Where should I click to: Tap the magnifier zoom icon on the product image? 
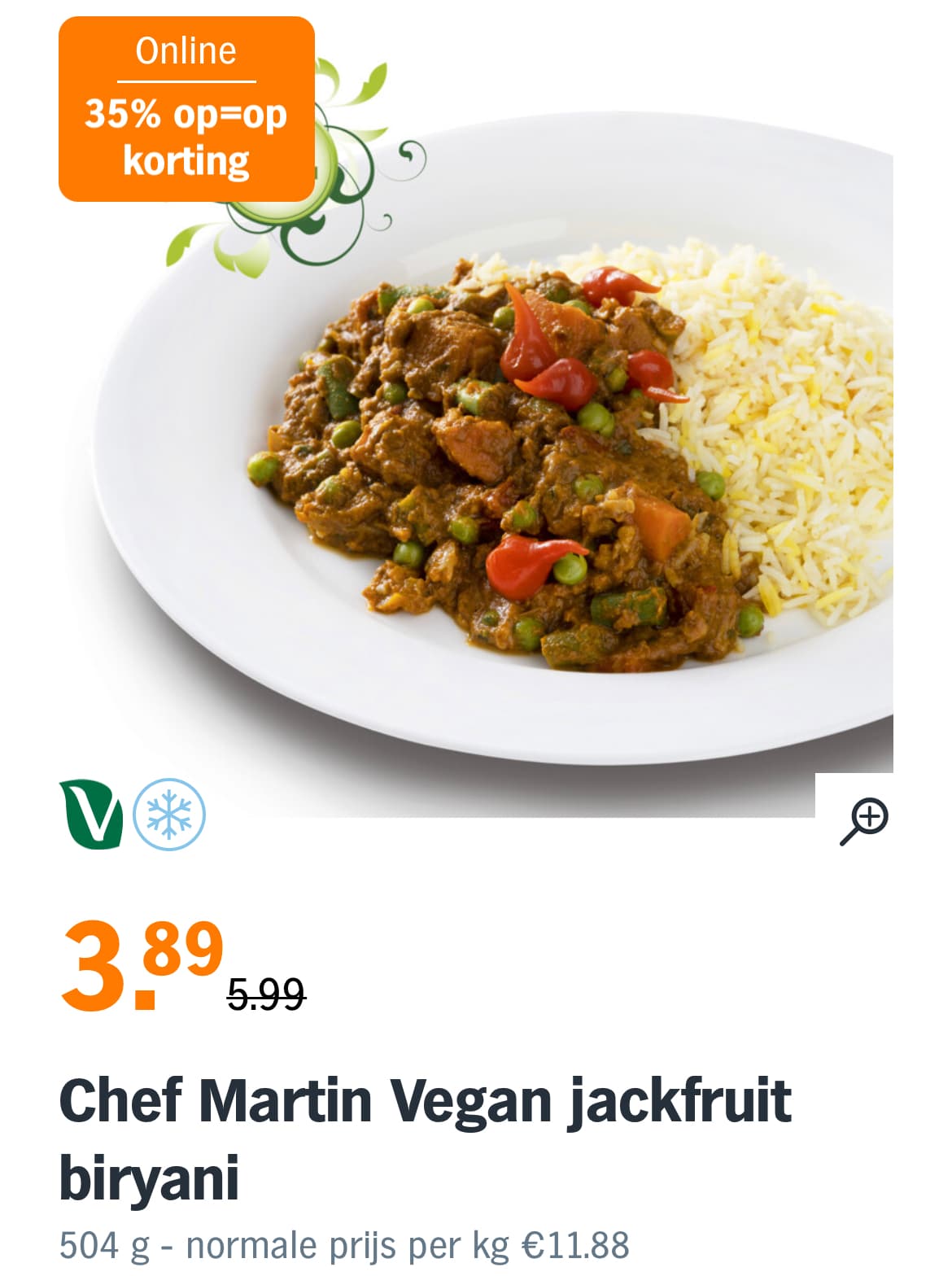coord(863,820)
